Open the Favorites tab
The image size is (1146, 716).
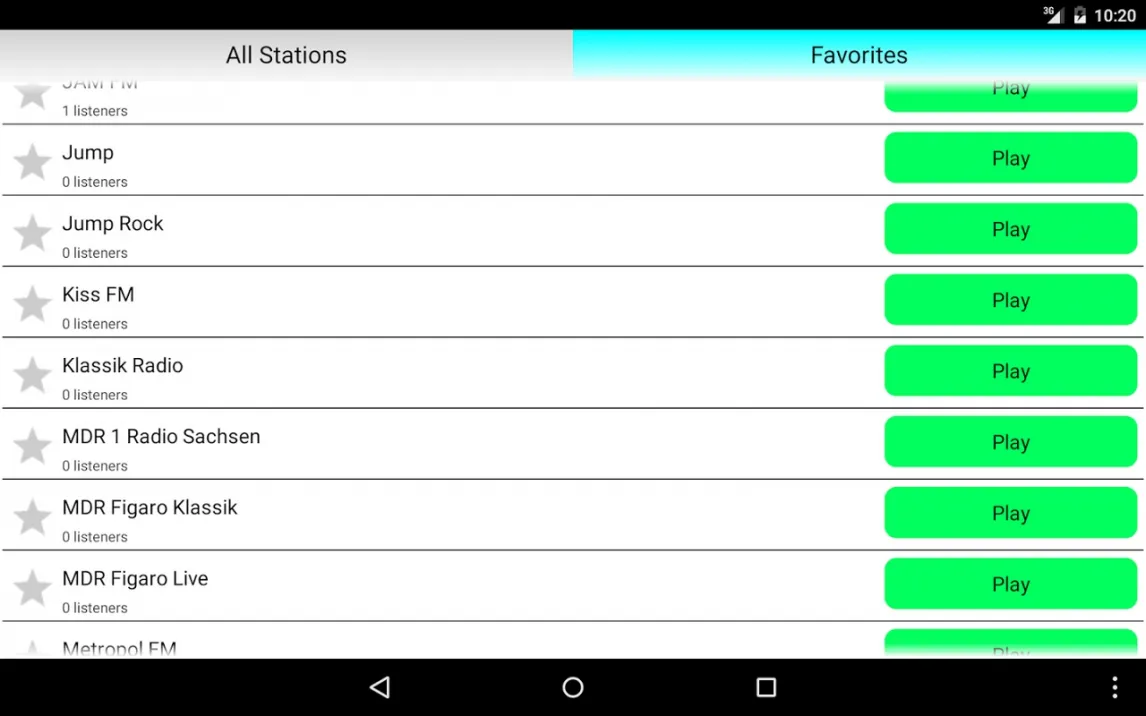[x=860, y=55]
